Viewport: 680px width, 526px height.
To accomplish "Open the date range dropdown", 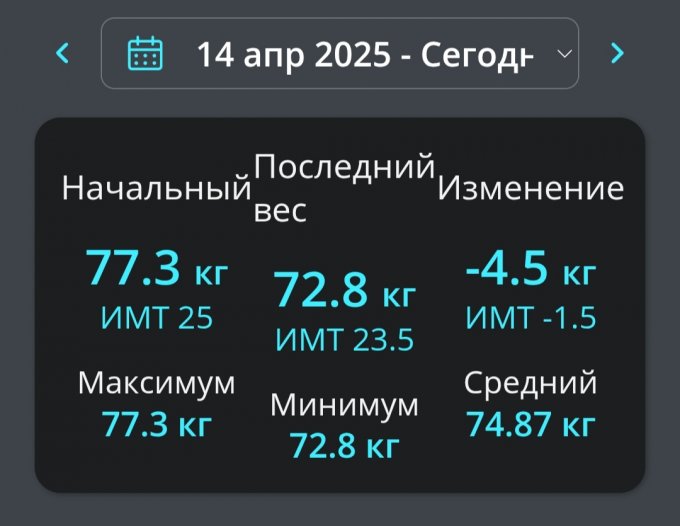I will pyautogui.click(x=340, y=53).
